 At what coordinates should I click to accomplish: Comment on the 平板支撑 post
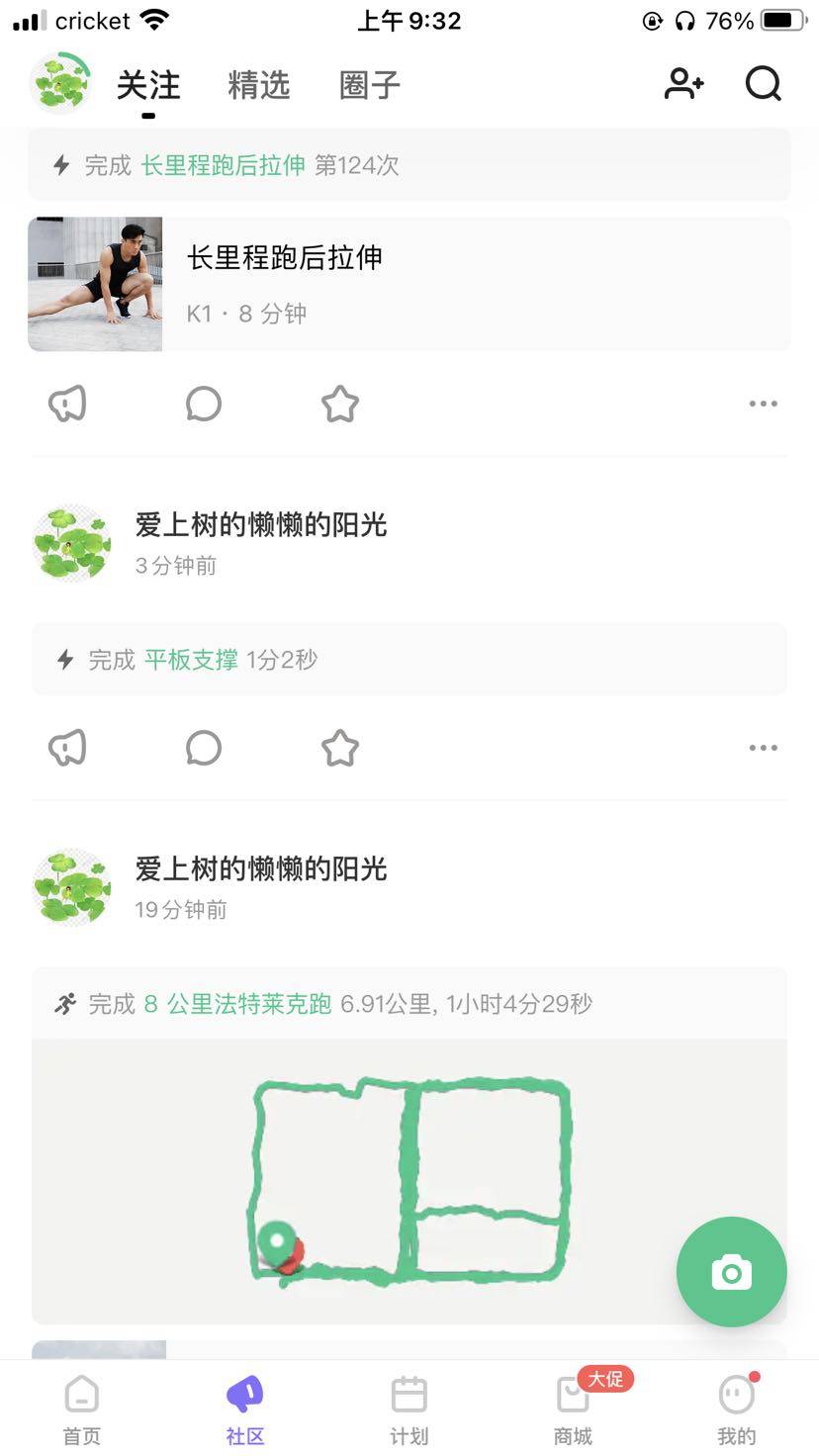(204, 748)
